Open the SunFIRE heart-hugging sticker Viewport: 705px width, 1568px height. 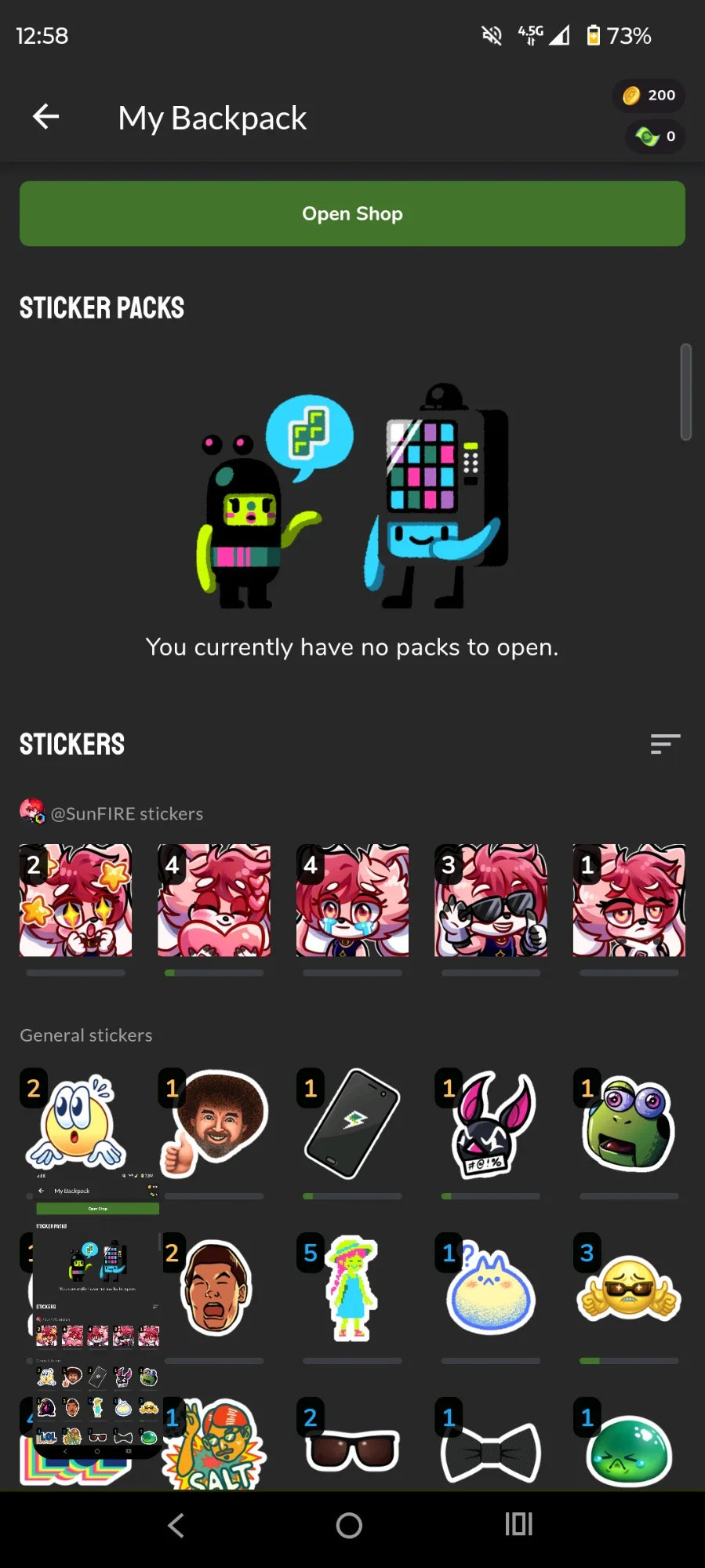point(214,900)
